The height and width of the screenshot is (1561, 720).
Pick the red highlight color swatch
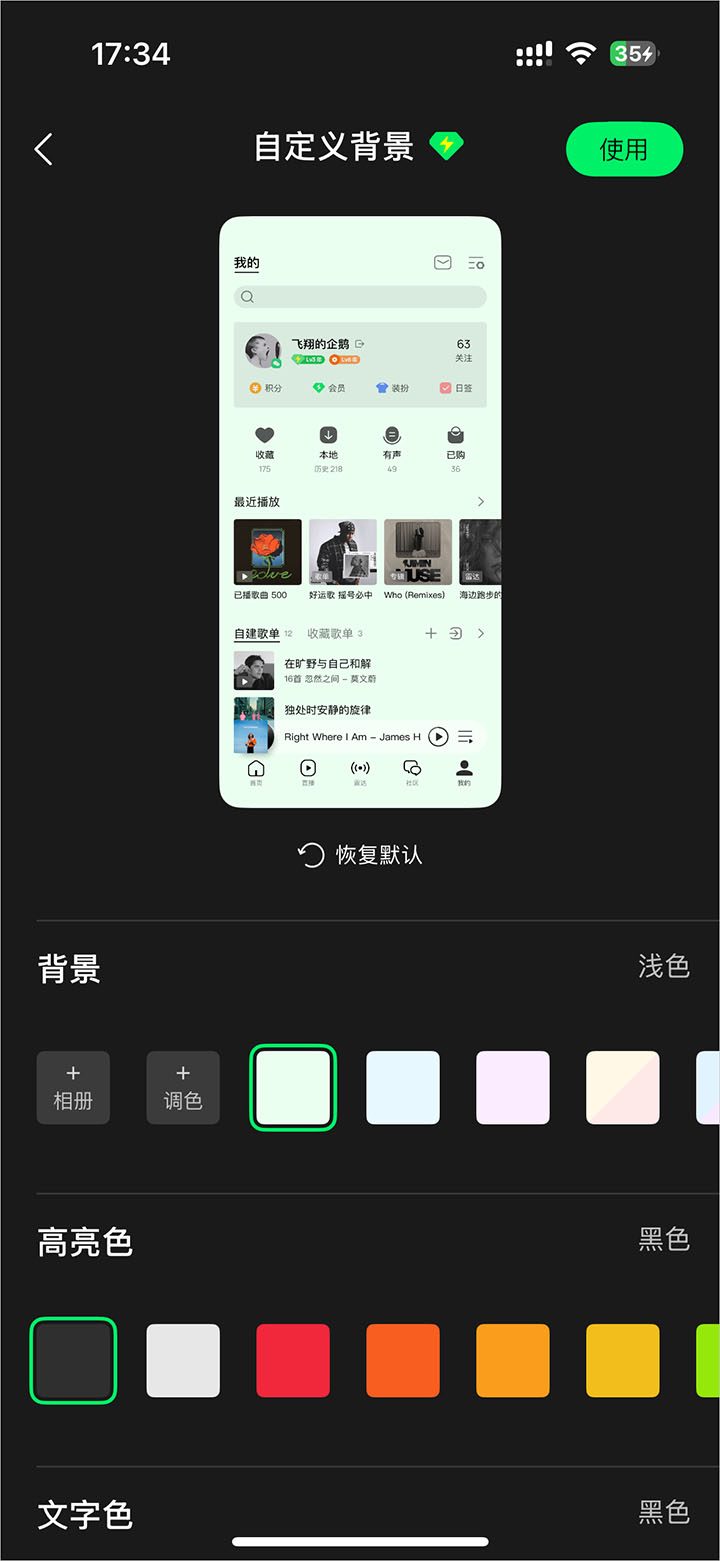[293, 1360]
